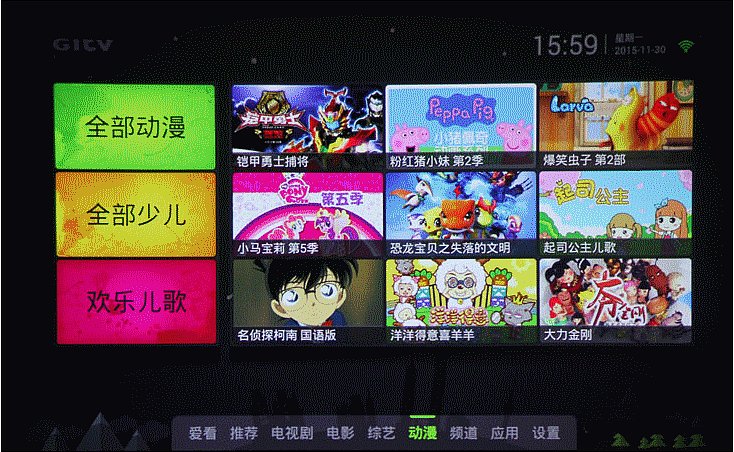This screenshot has width=734, height=452.
Task: Open 起司公主儿歌
Action: pos(614,213)
